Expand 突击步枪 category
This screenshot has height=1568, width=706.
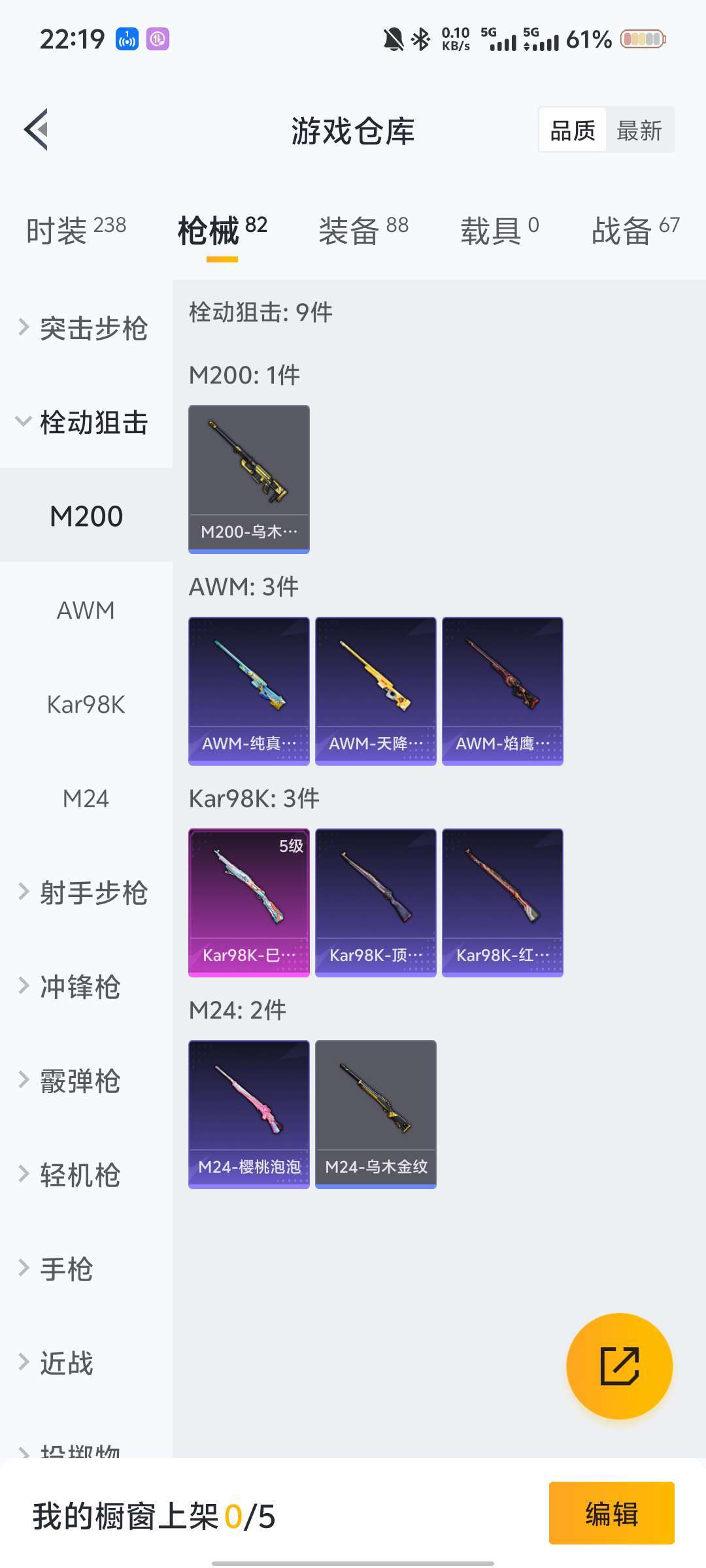pos(85,328)
